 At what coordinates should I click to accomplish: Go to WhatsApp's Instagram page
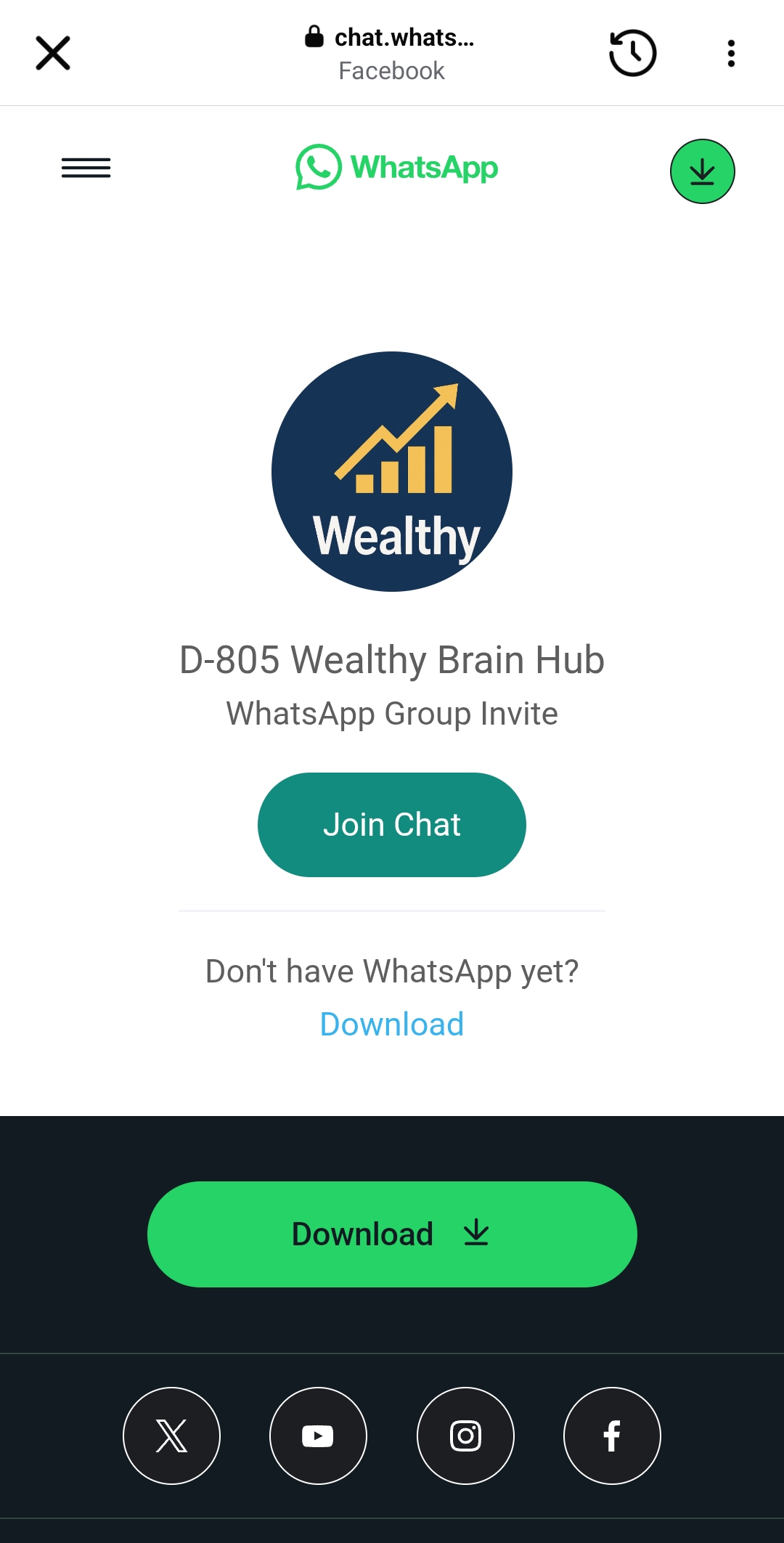pos(465,1436)
